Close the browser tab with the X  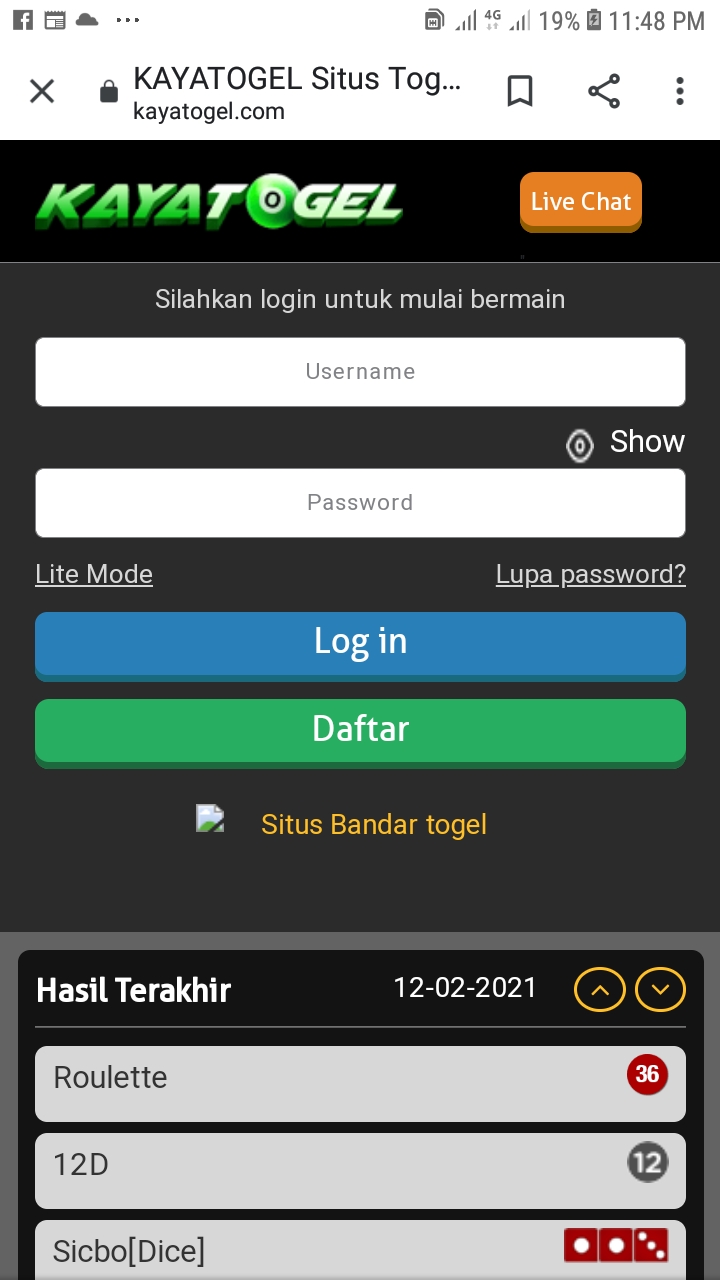[x=42, y=92]
